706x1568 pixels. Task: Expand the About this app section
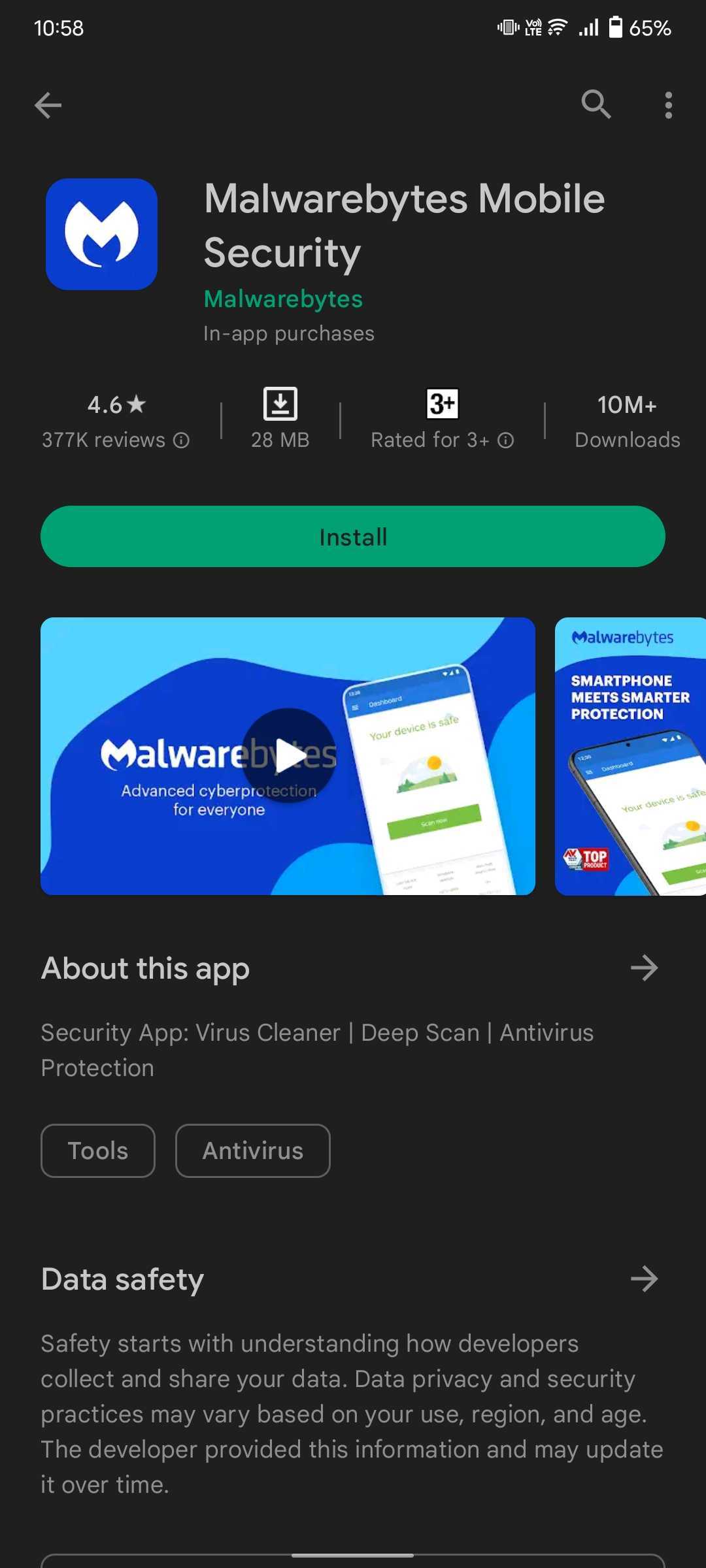pos(644,968)
